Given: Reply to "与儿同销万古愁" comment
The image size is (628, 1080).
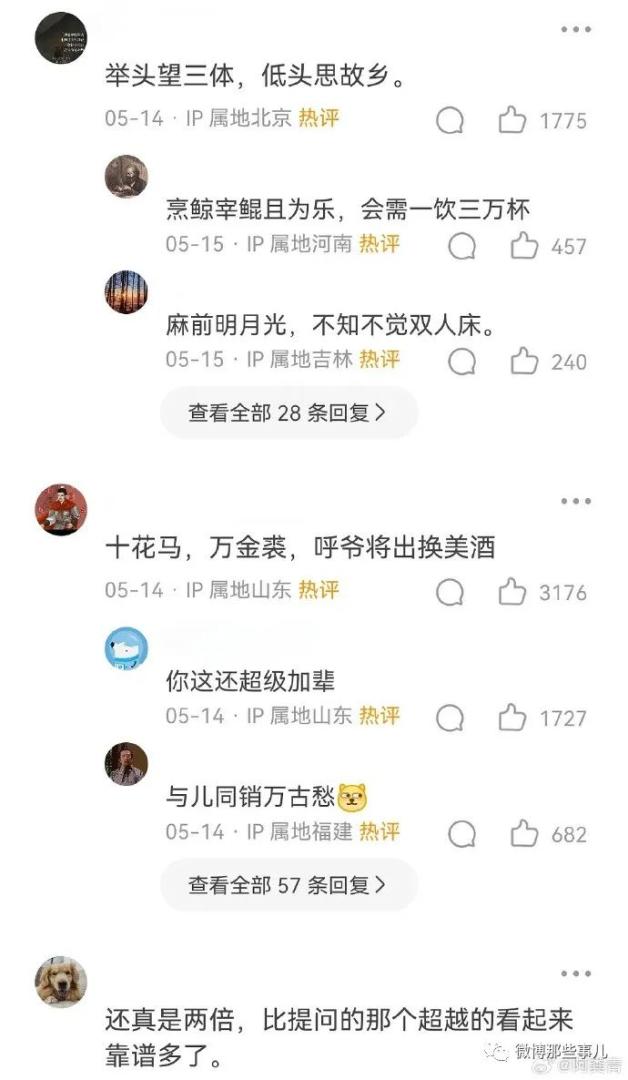Looking at the screenshot, I should tap(462, 833).
